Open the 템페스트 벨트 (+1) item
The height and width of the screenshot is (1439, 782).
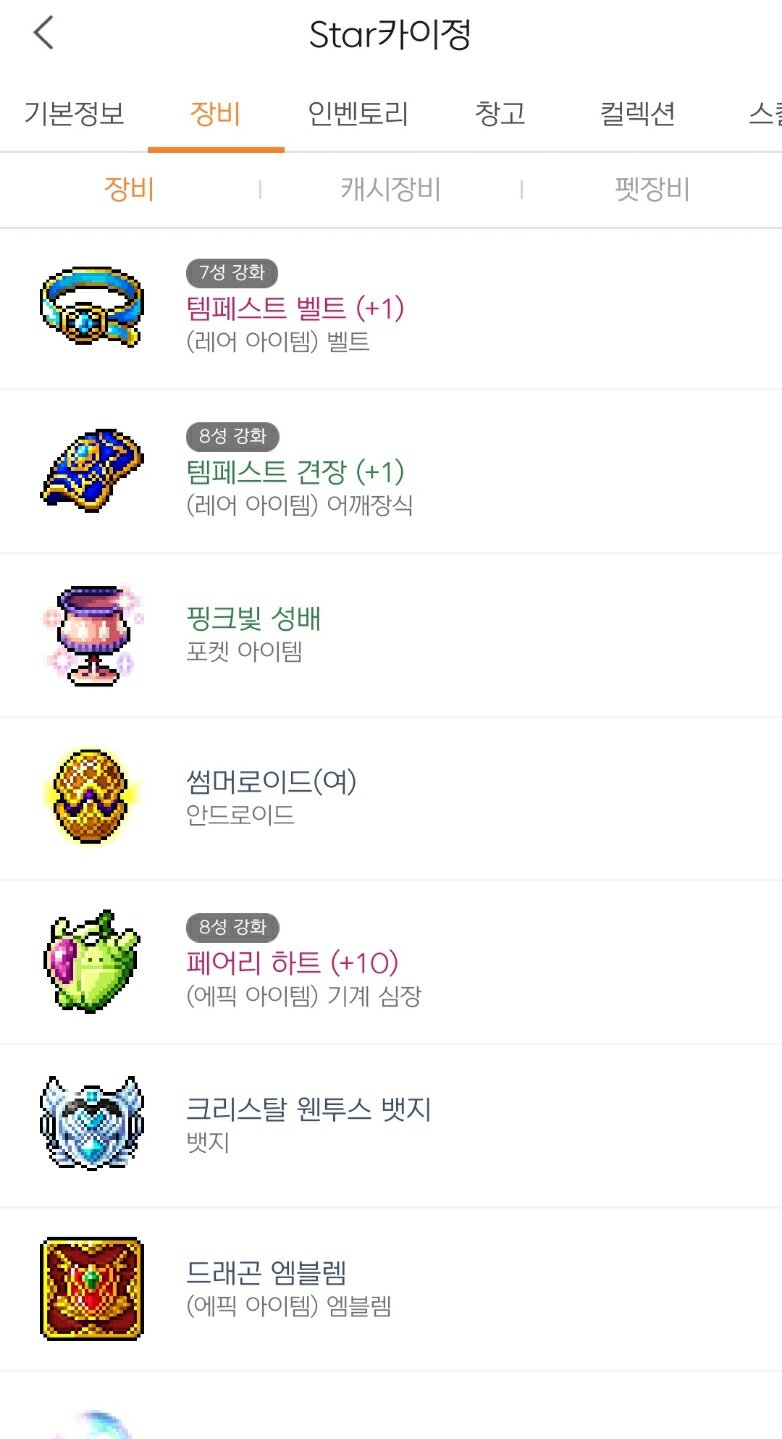pos(391,308)
